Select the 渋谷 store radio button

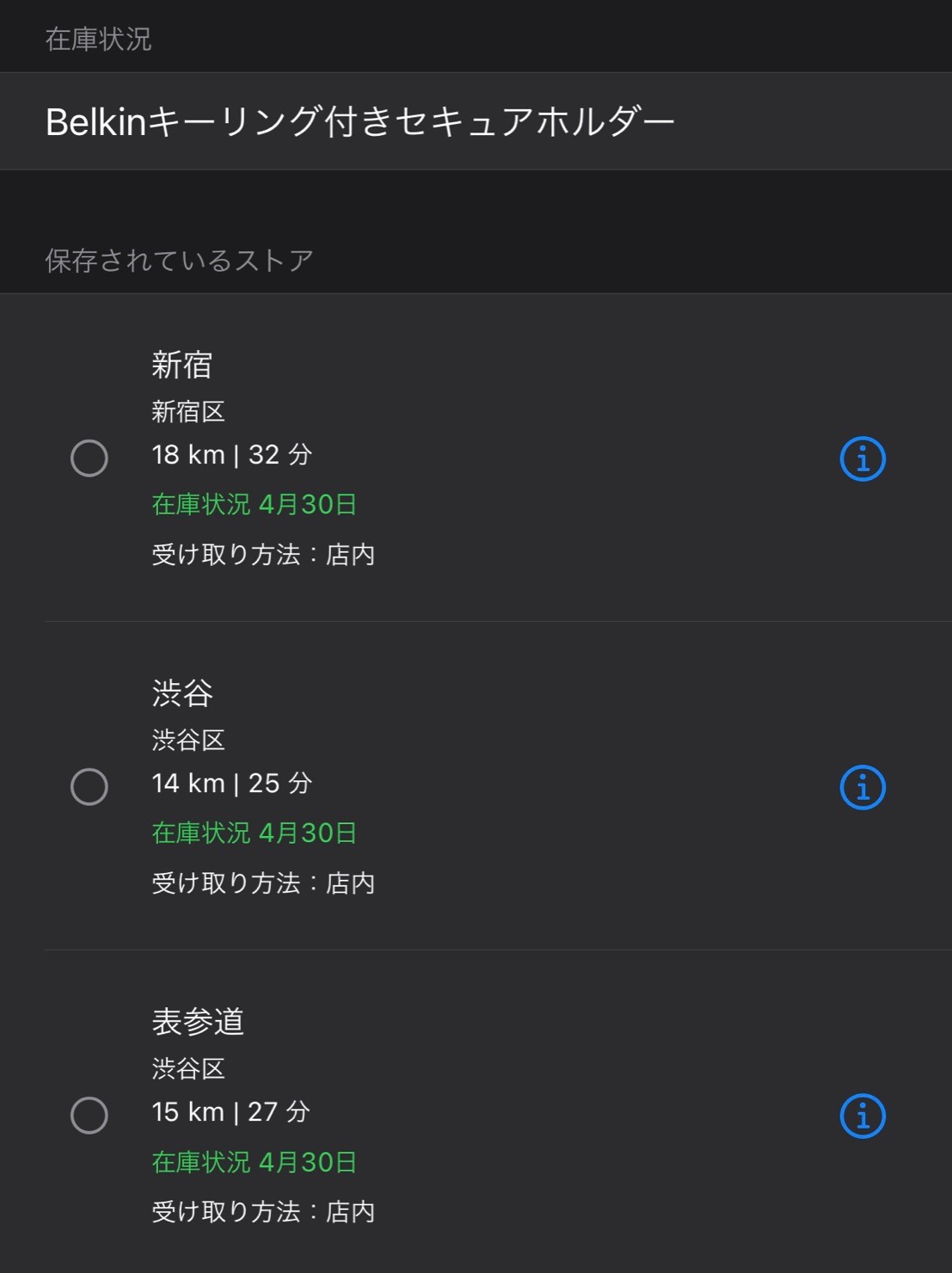[89, 787]
